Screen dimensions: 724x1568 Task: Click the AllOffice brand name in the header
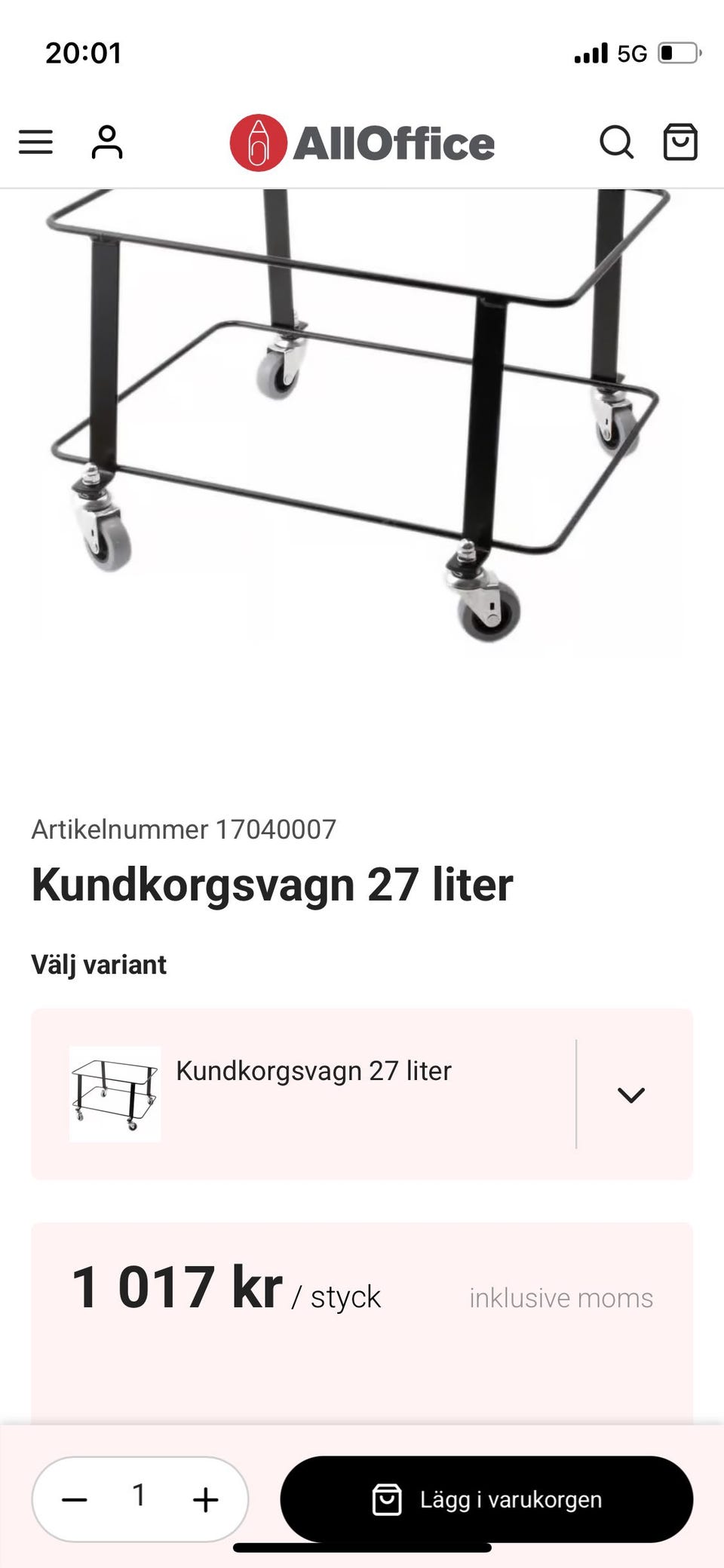click(395, 143)
